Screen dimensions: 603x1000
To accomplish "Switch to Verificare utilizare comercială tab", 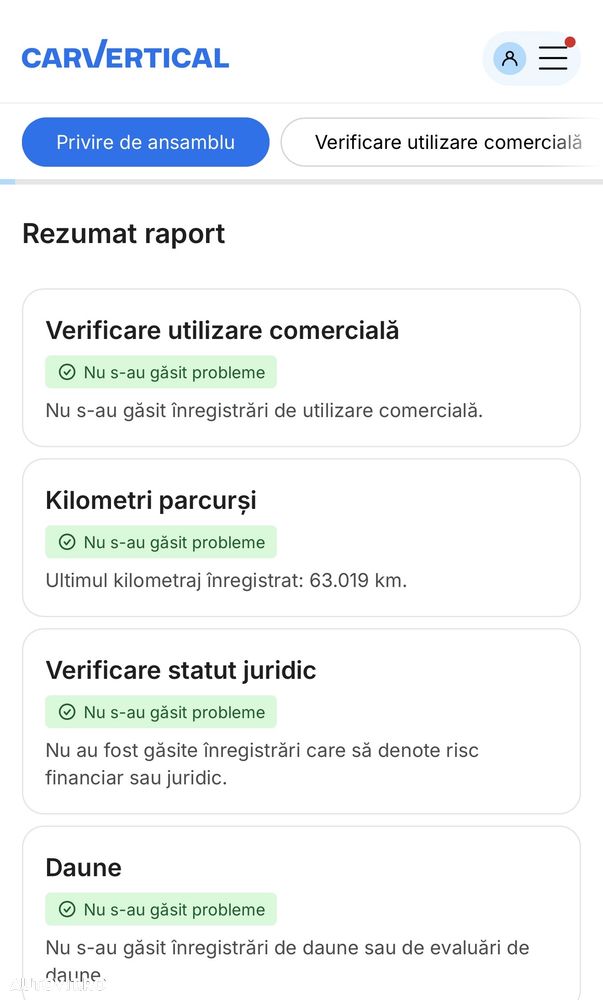I will point(442,142).
